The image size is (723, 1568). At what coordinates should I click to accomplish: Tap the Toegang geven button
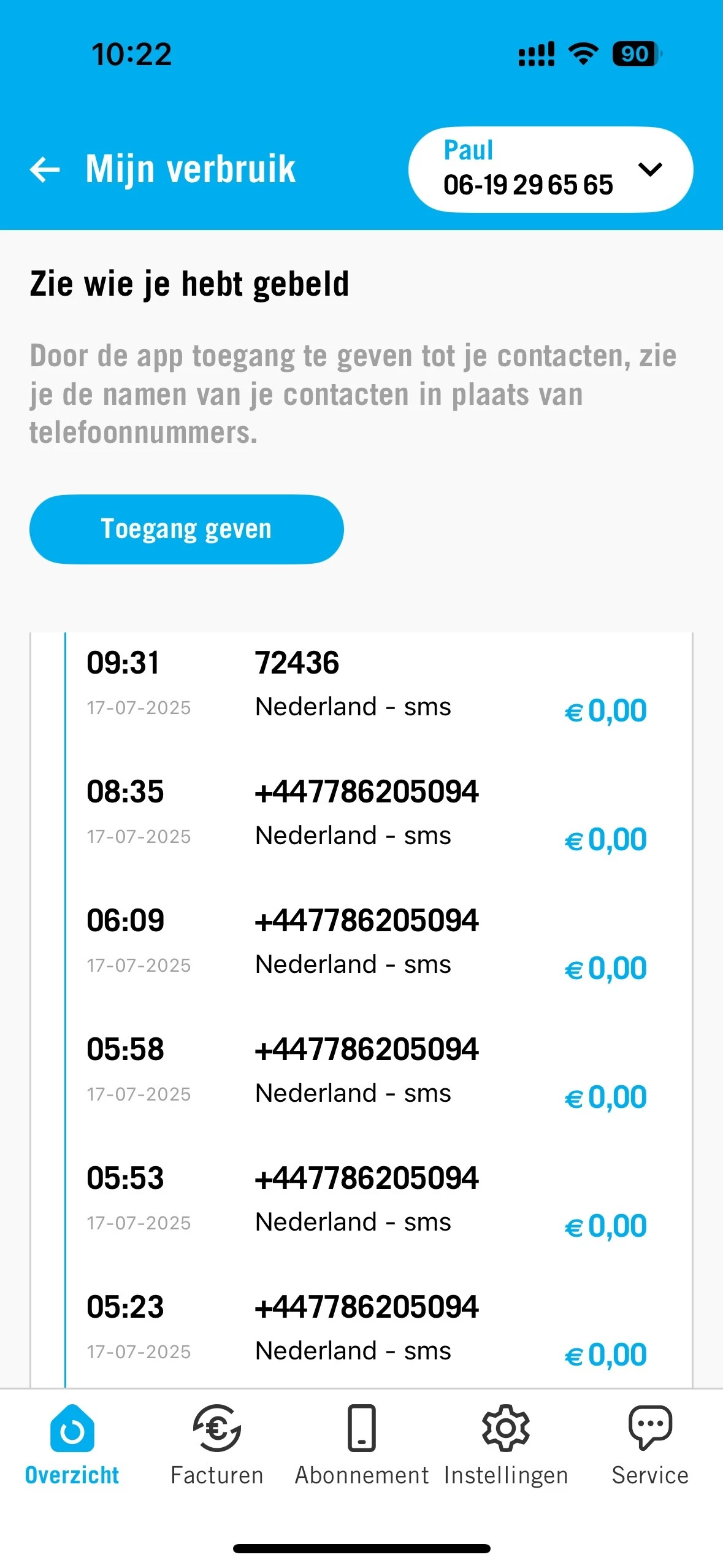186,529
